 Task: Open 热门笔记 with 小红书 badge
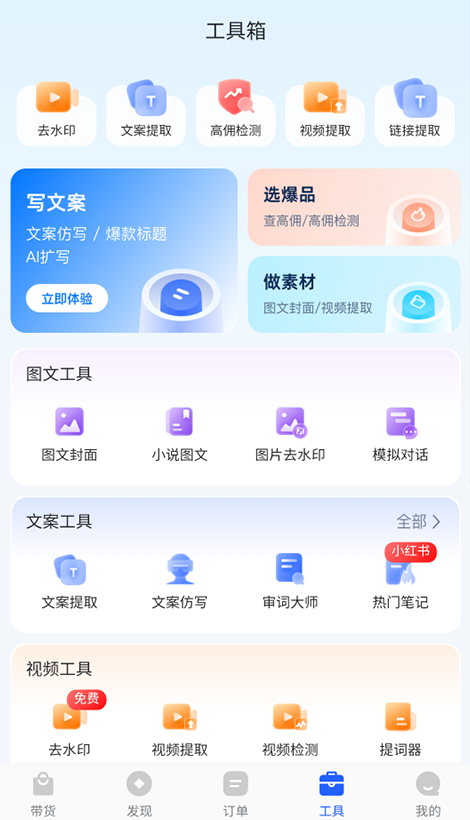[400, 582]
